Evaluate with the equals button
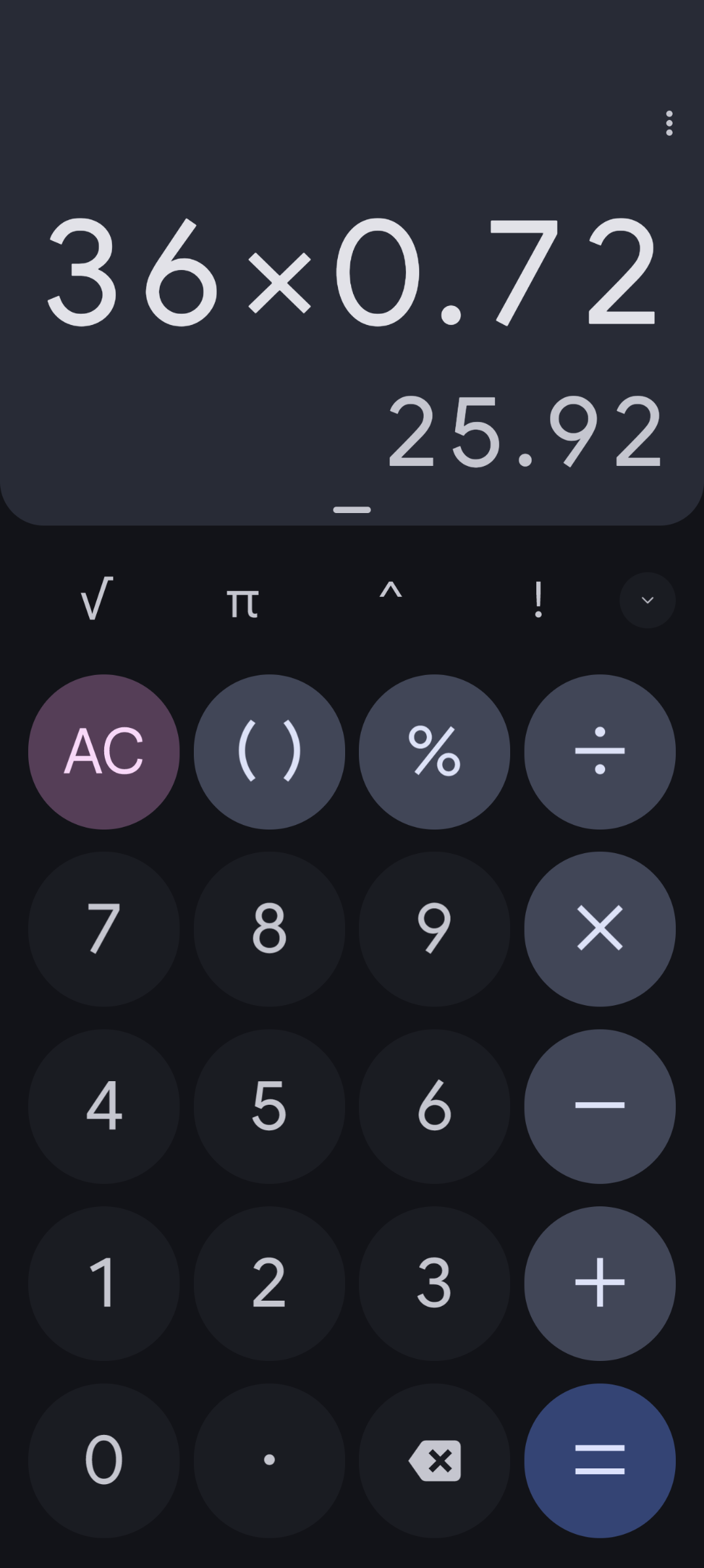 point(600,1461)
